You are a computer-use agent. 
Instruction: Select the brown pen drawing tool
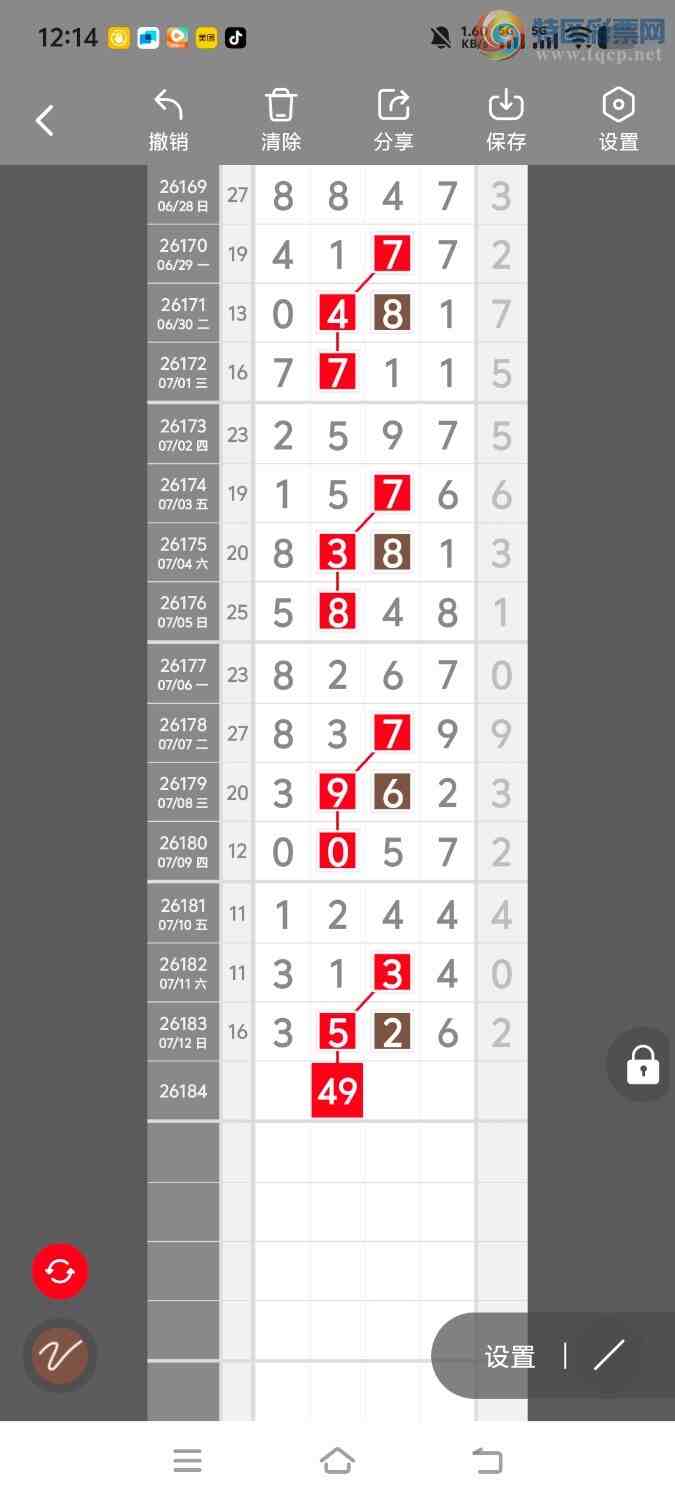pos(60,1356)
